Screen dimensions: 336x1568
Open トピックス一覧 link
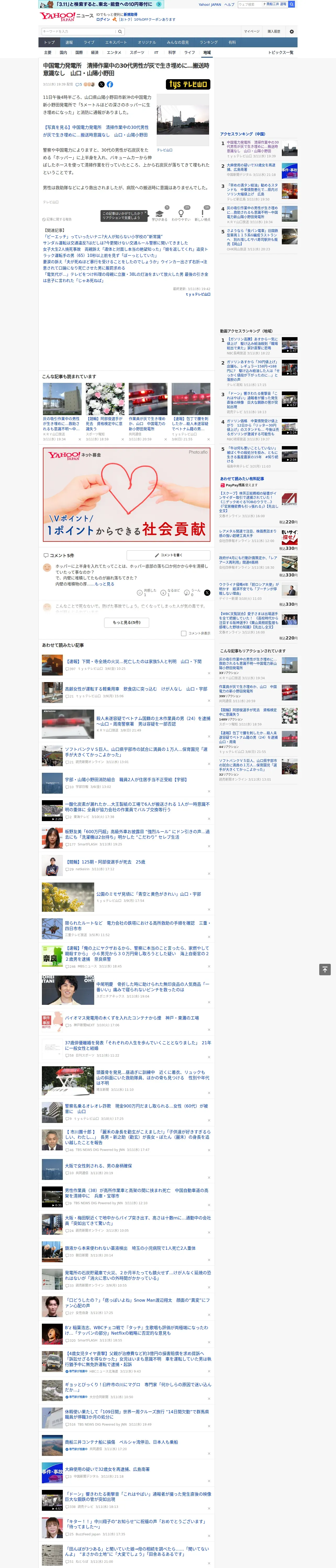(x=281, y=52)
